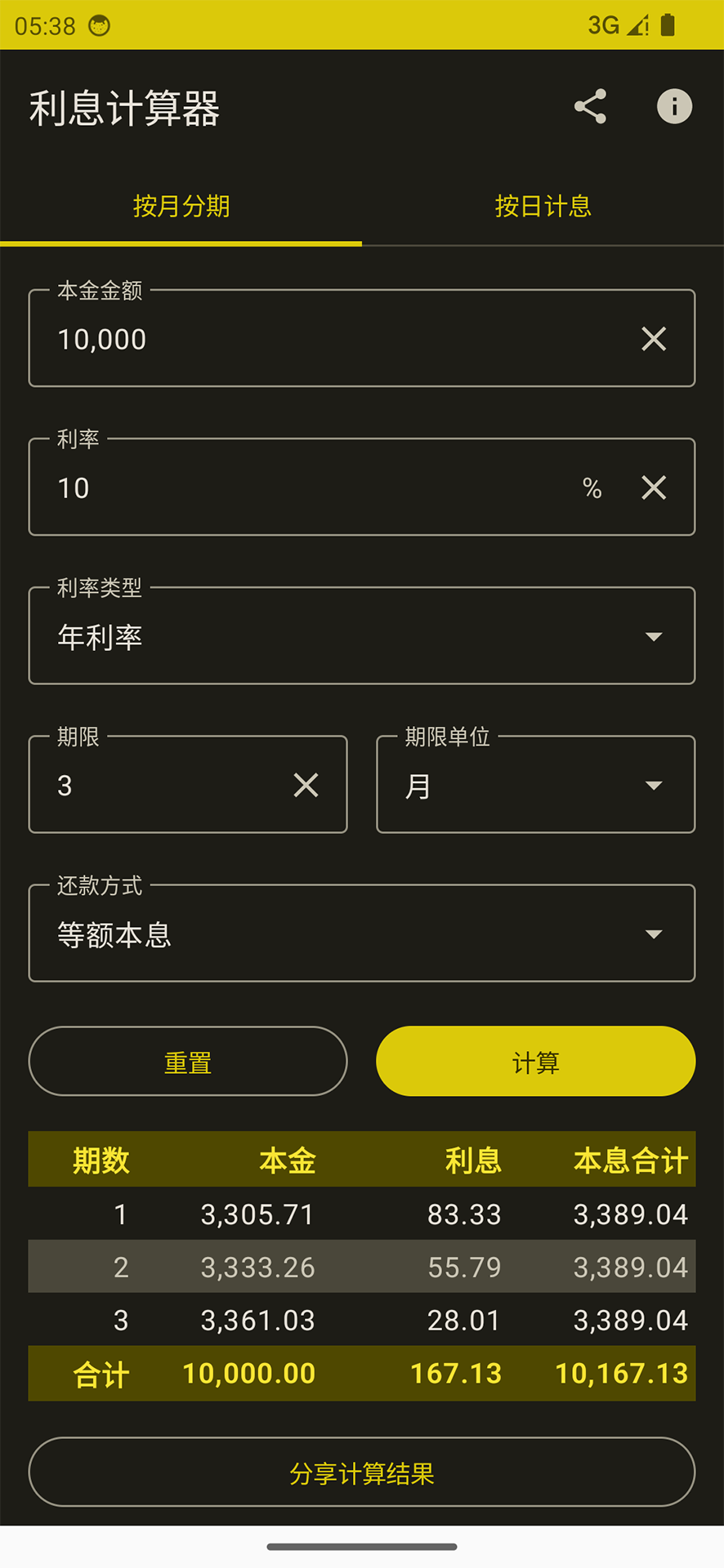Switch to the 按日计息 tab

click(x=543, y=207)
